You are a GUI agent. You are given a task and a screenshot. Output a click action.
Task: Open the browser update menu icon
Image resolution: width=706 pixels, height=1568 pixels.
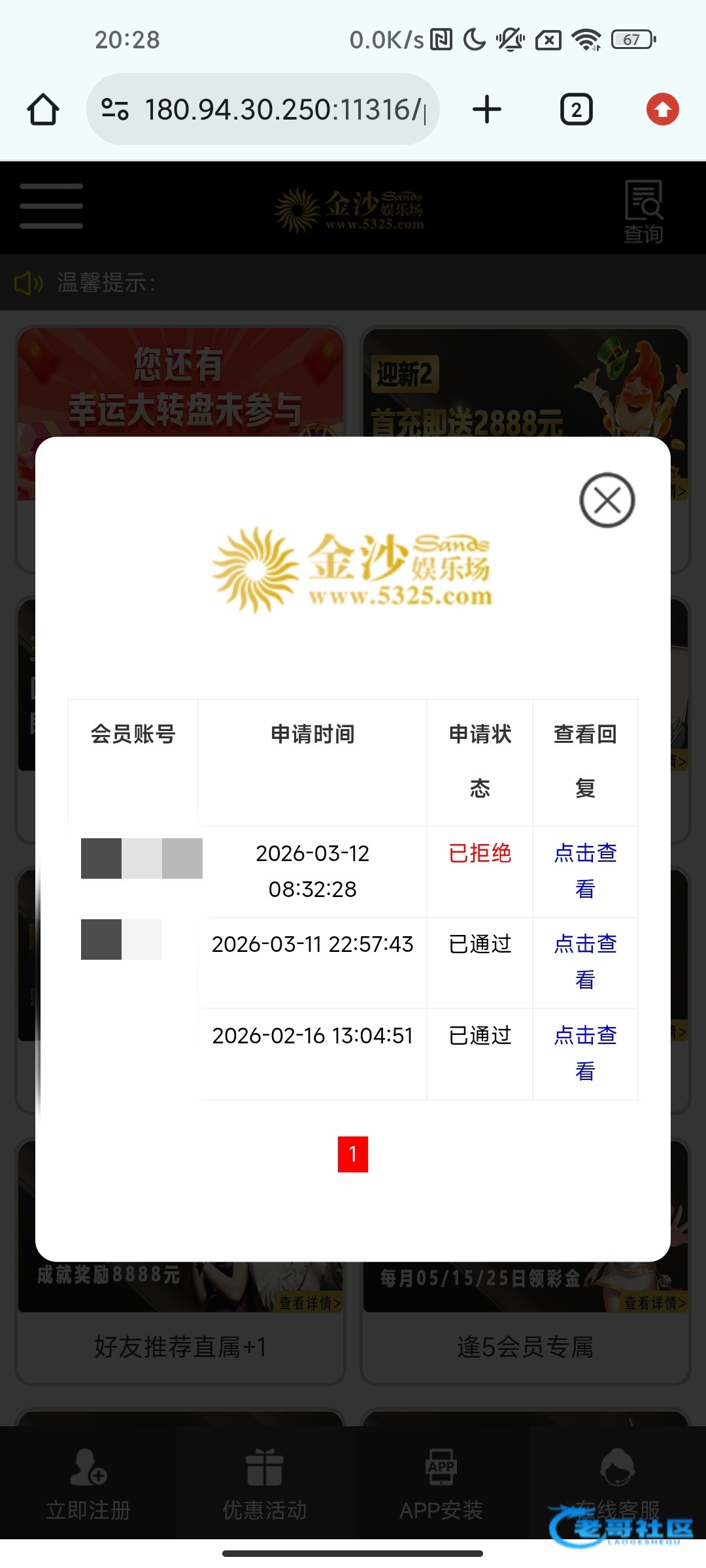pyautogui.click(x=662, y=110)
